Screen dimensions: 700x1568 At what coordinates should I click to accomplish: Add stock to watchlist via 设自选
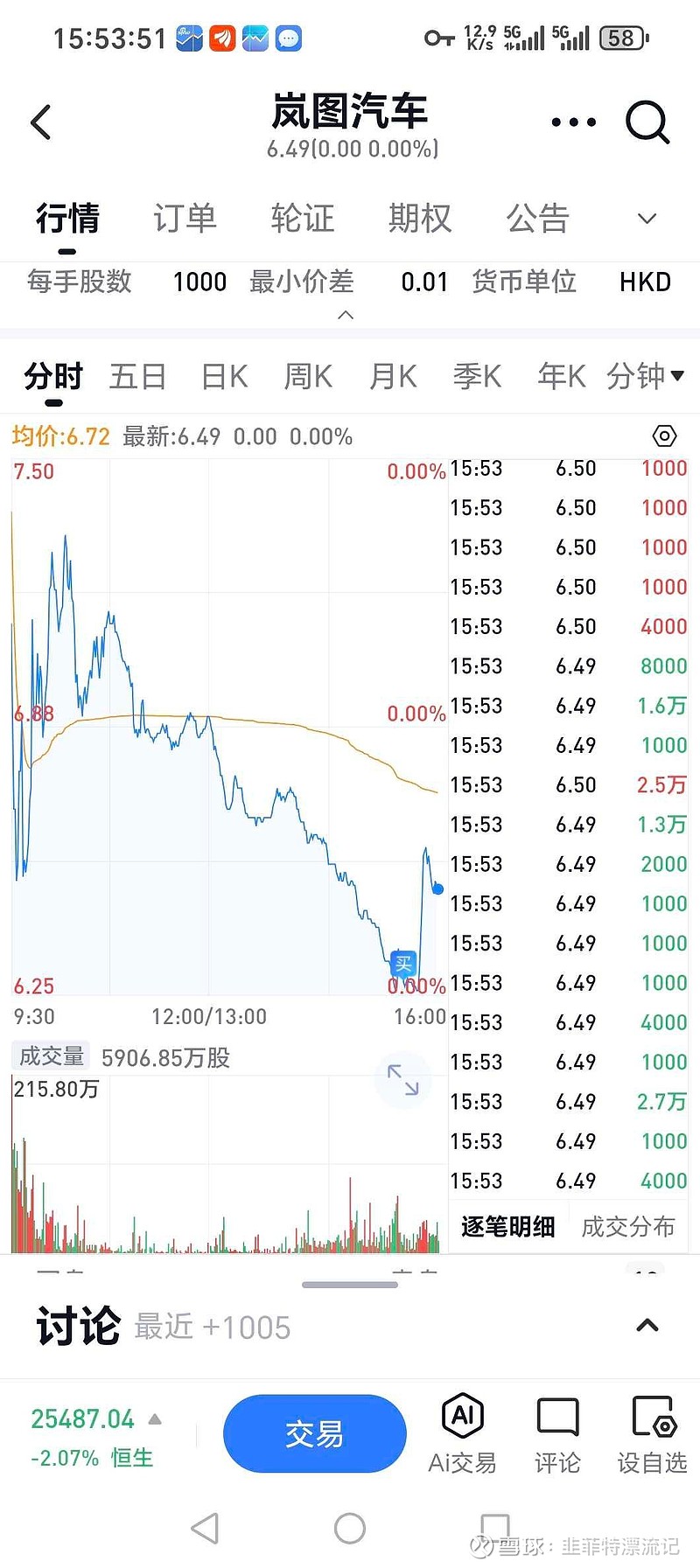652,1435
